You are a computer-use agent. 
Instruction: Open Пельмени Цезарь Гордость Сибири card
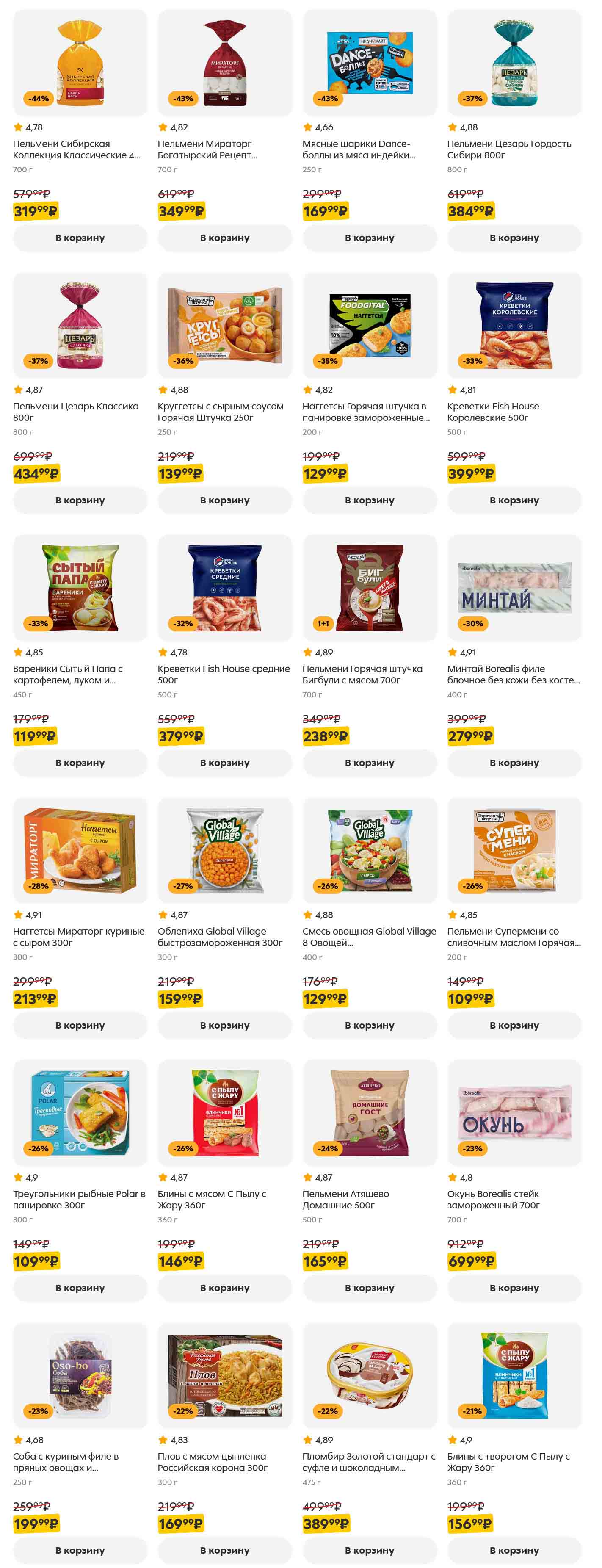click(x=514, y=64)
